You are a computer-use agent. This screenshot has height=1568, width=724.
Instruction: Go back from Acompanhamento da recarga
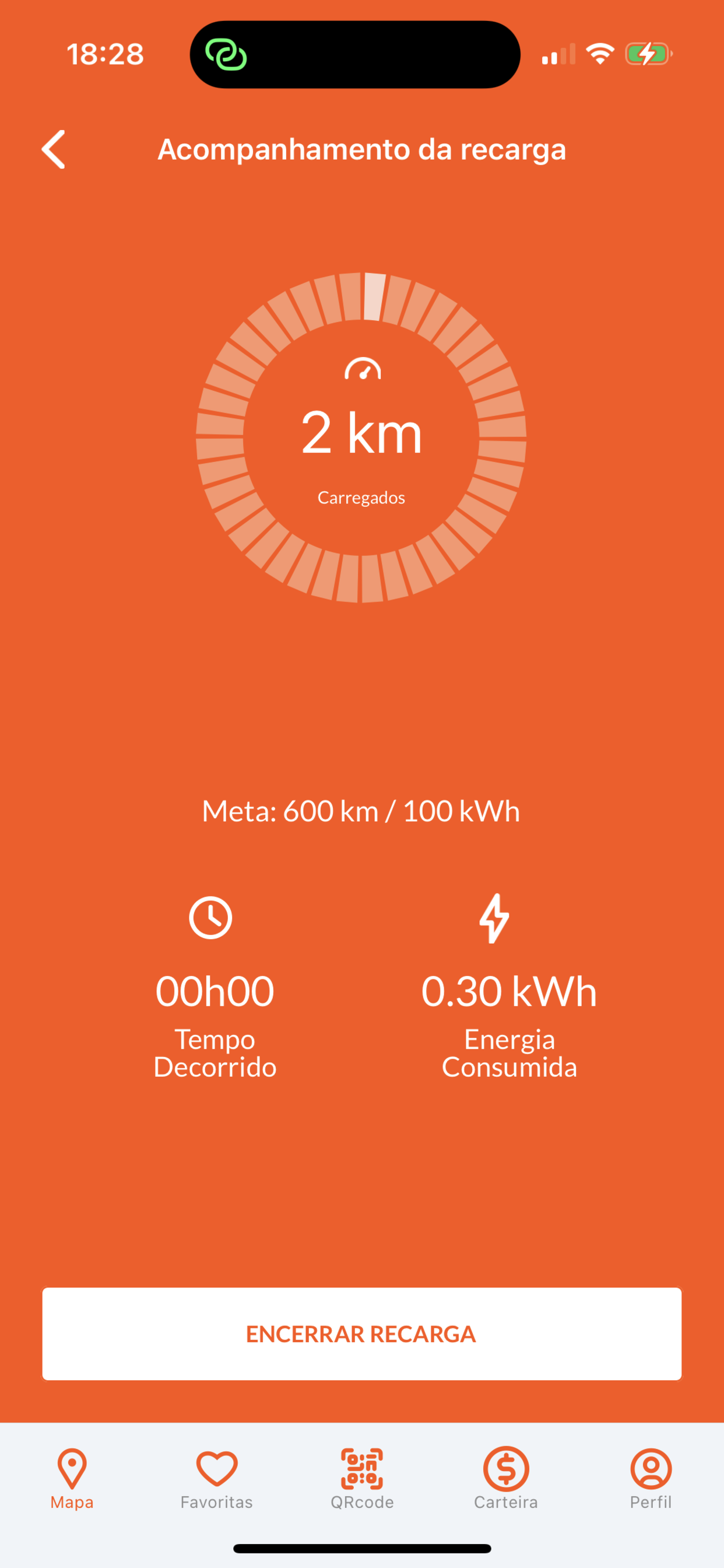(x=54, y=149)
